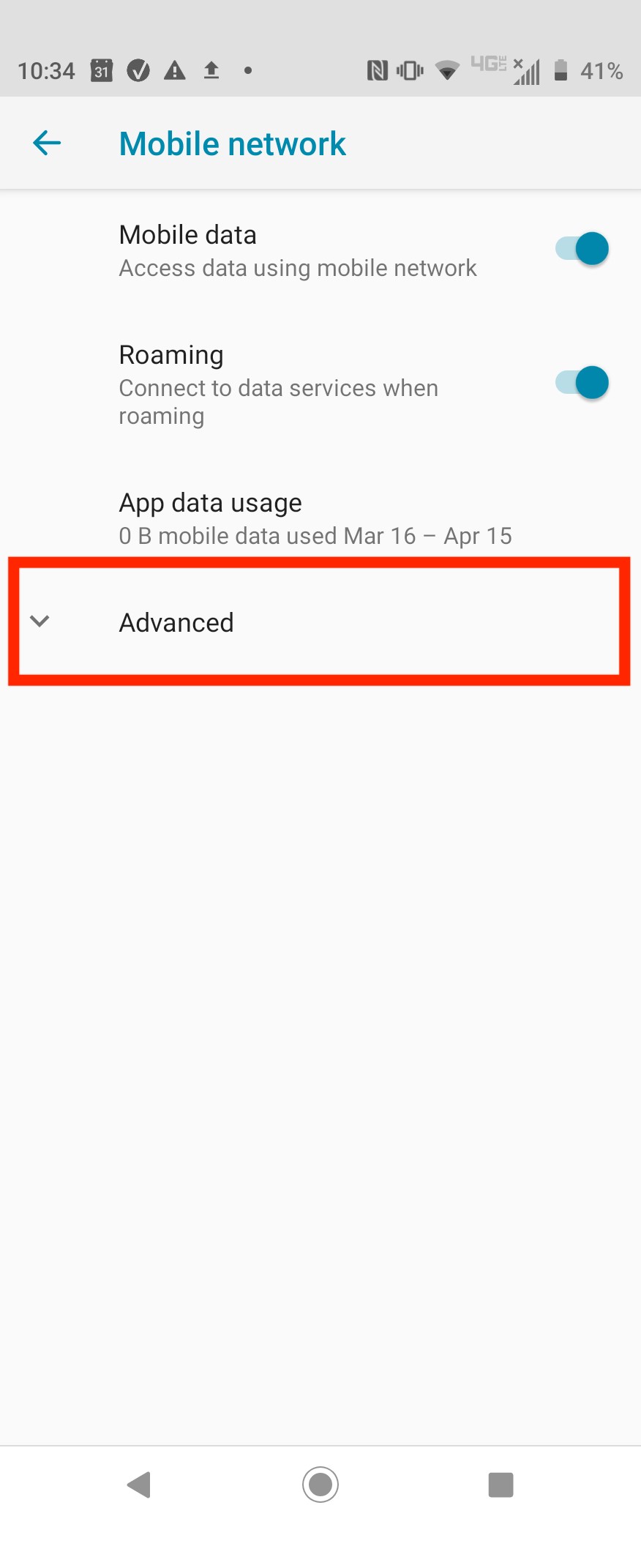Go back from Mobile network settings

point(47,143)
